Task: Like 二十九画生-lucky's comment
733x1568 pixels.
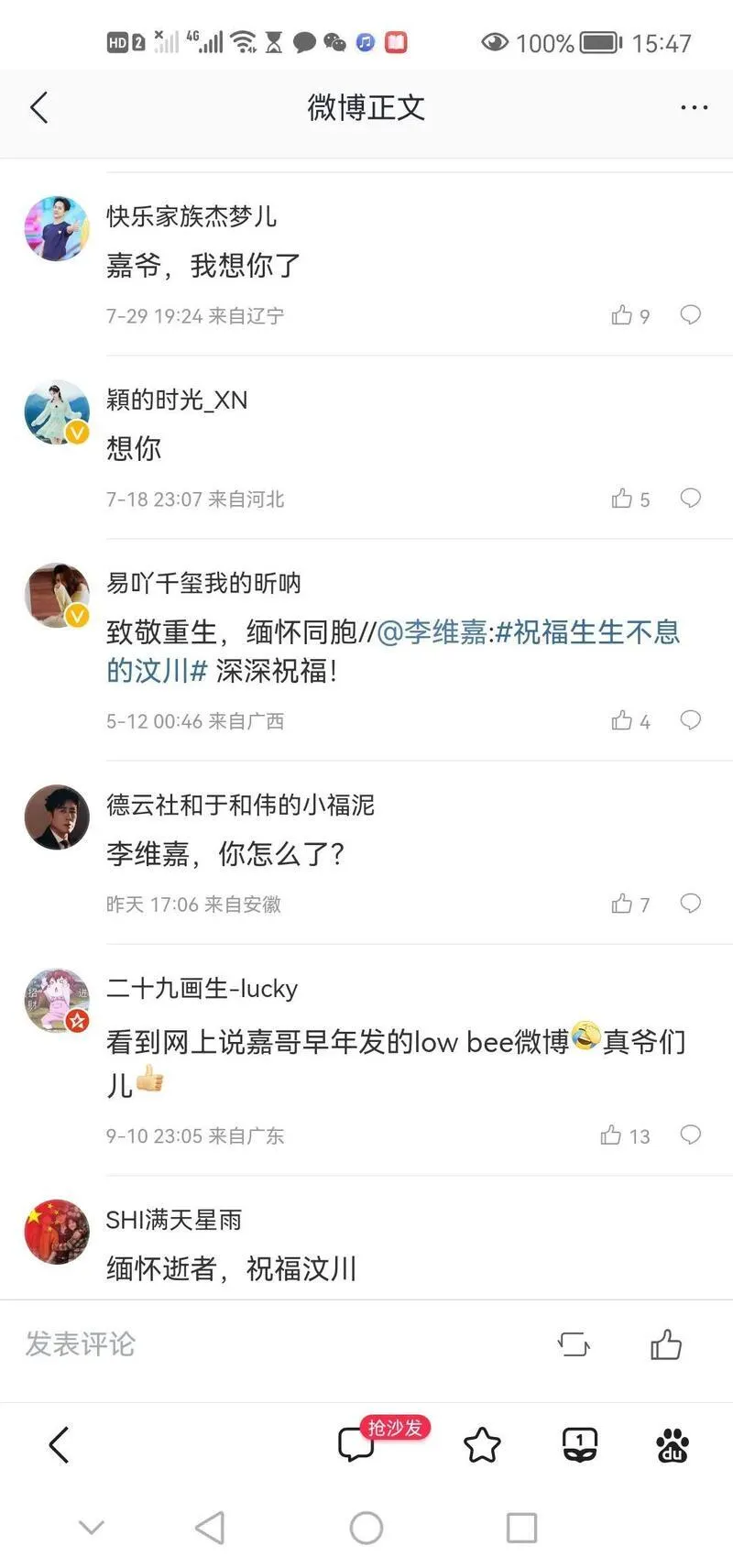Action: click(625, 1135)
